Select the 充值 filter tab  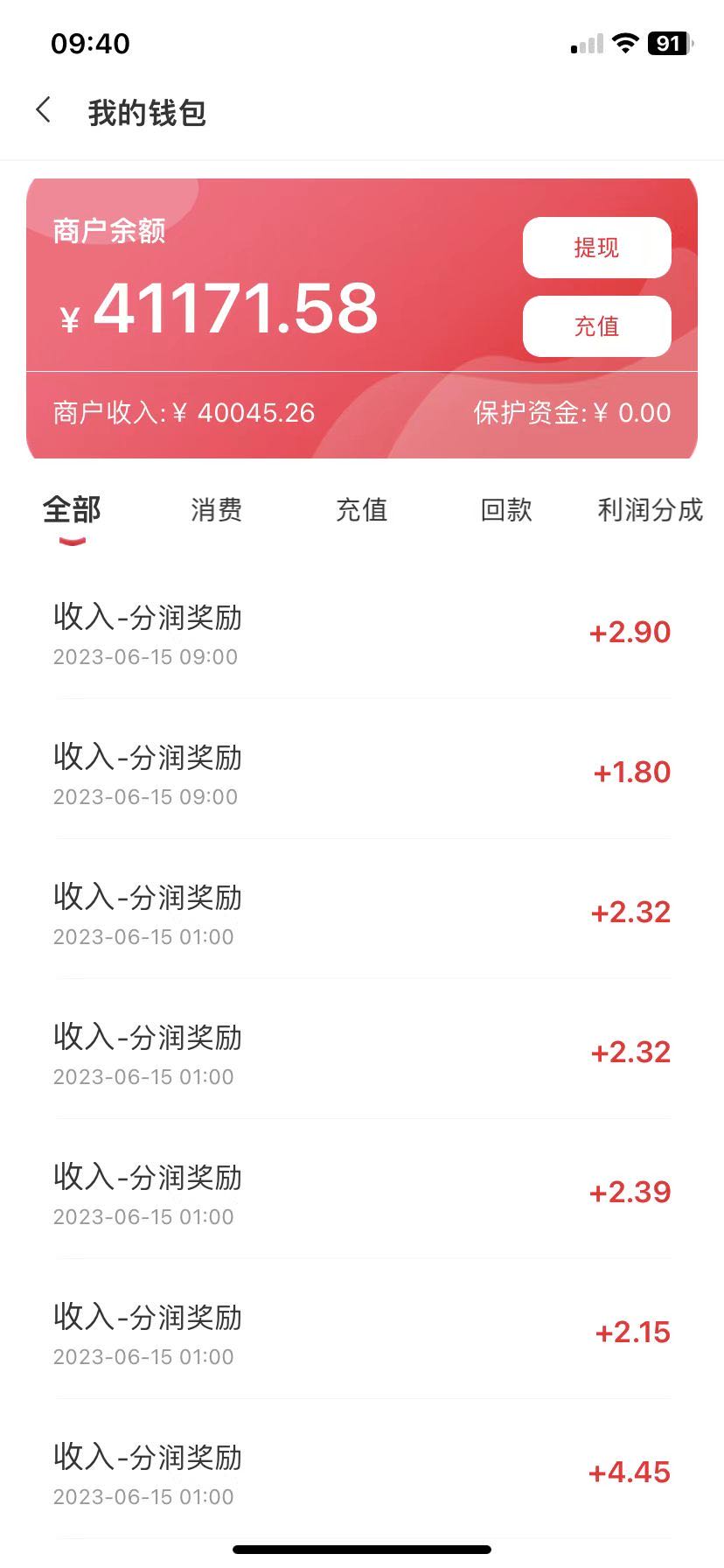361,510
